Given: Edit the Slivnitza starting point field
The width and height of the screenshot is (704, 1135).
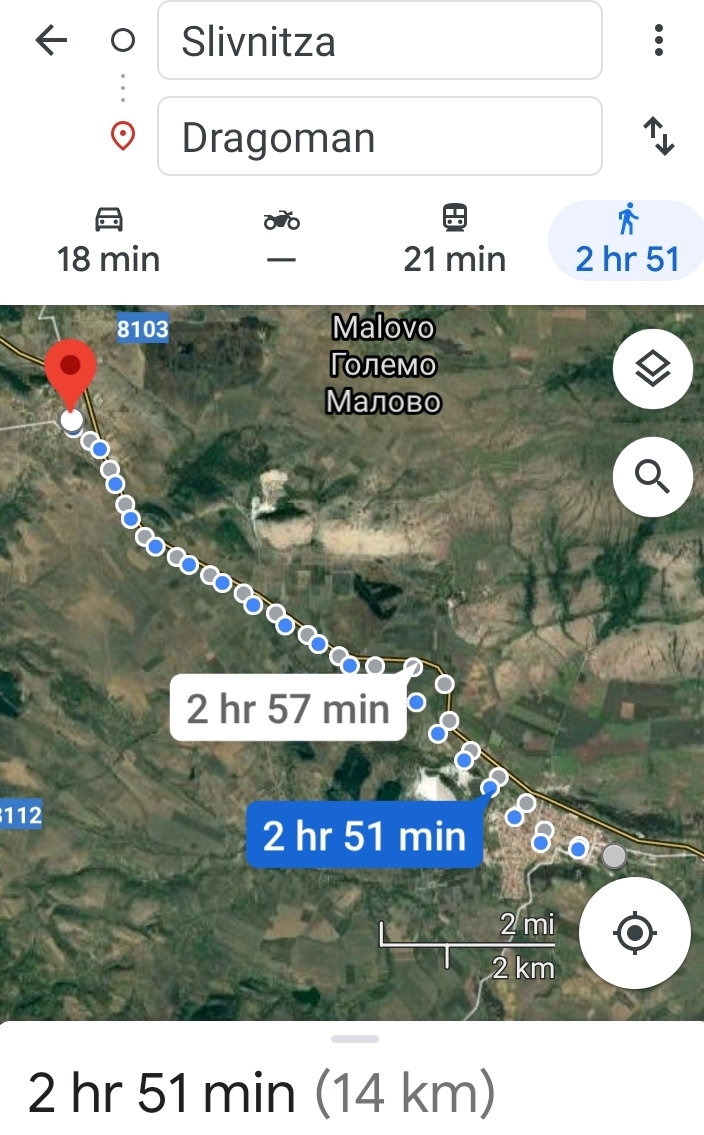Looking at the screenshot, I should [x=380, y=41].
